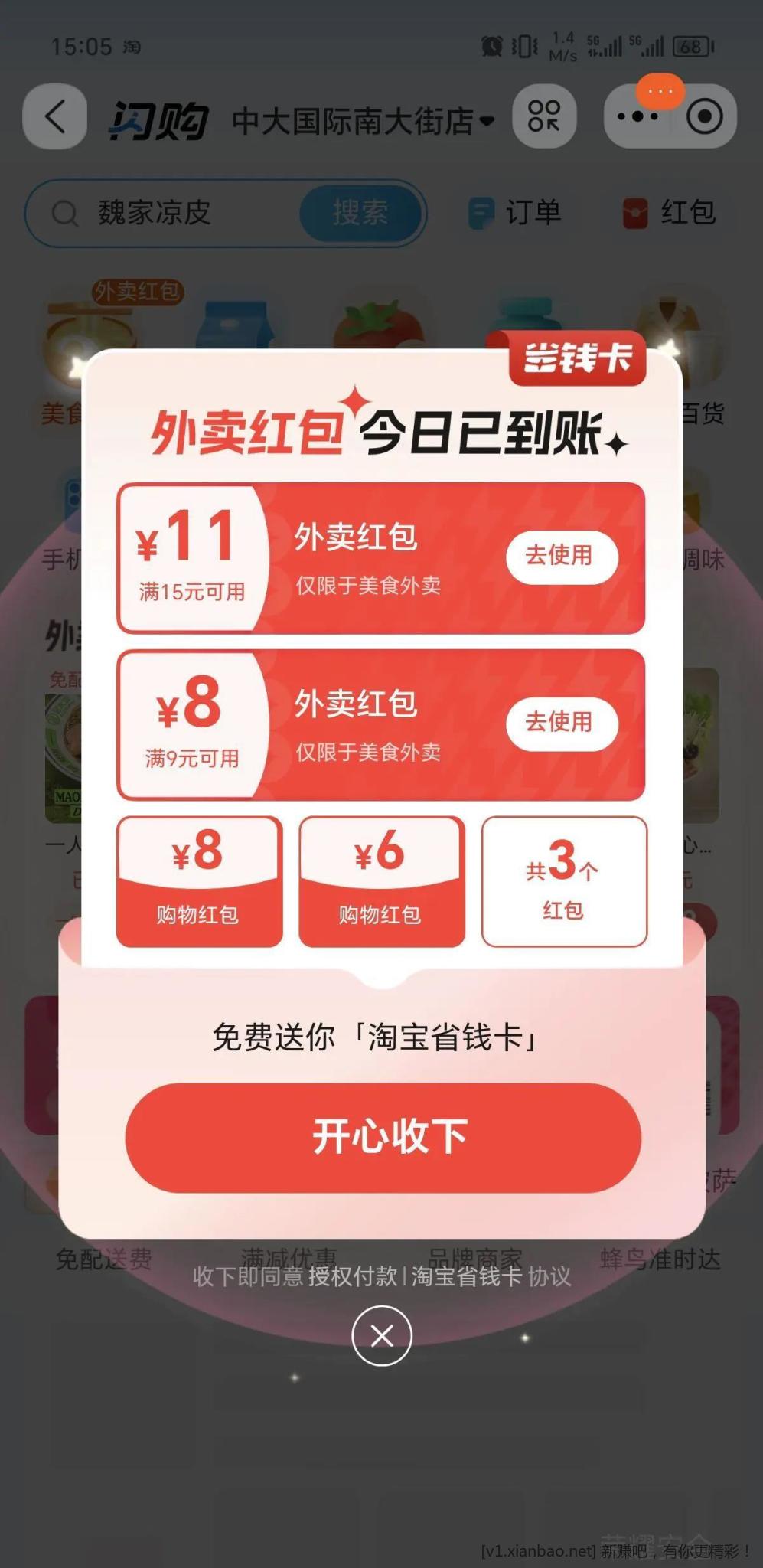Open the ¥6 购物红包 tile
The width and height of the screenshot is (763, 1568).
click(381, 881)
